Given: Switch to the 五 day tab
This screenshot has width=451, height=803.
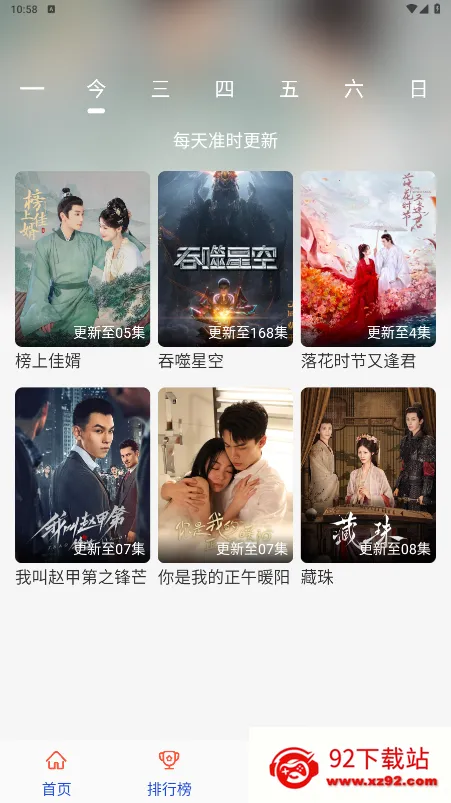Looking at the screenshot, I should click(x=289, y=89).
